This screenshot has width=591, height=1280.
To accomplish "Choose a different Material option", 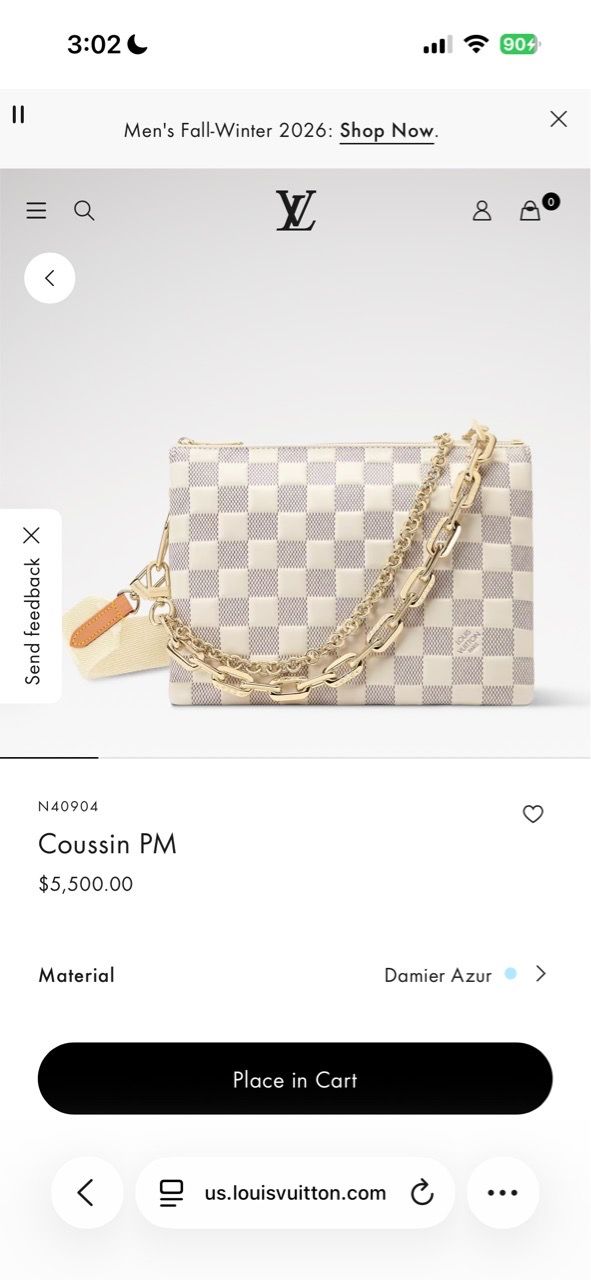I will (x=295, y=974).
